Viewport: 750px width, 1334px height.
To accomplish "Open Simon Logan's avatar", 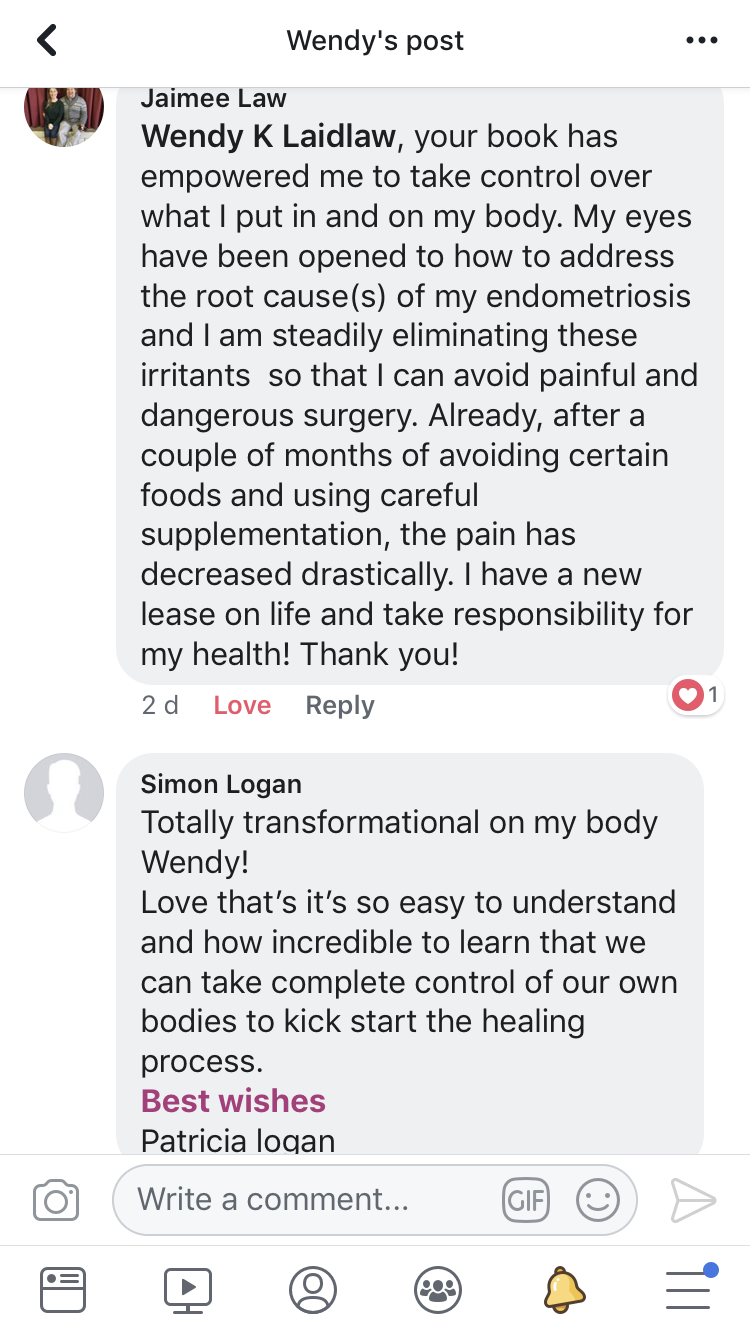I will point(64,793).
